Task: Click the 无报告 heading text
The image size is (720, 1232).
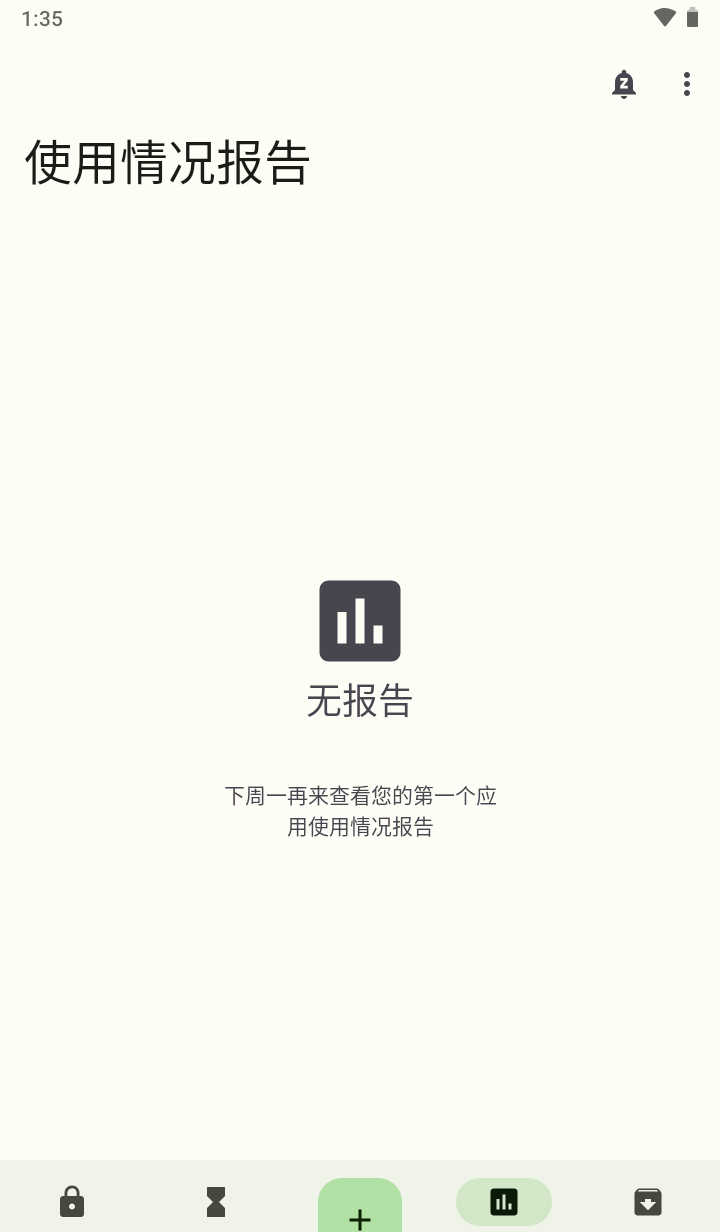Action: (360, 701)
